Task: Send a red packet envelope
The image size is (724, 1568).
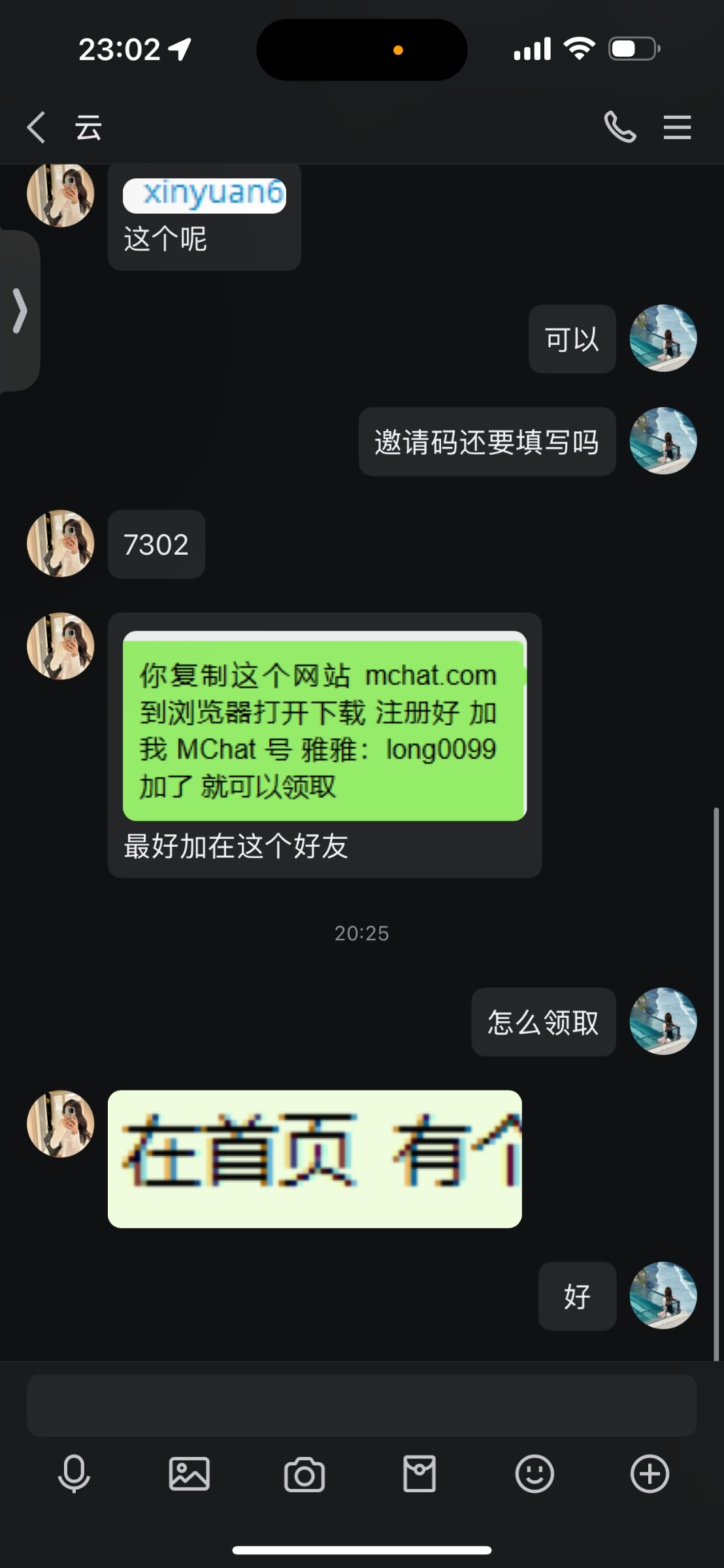Action: (x=419, y=1475)
